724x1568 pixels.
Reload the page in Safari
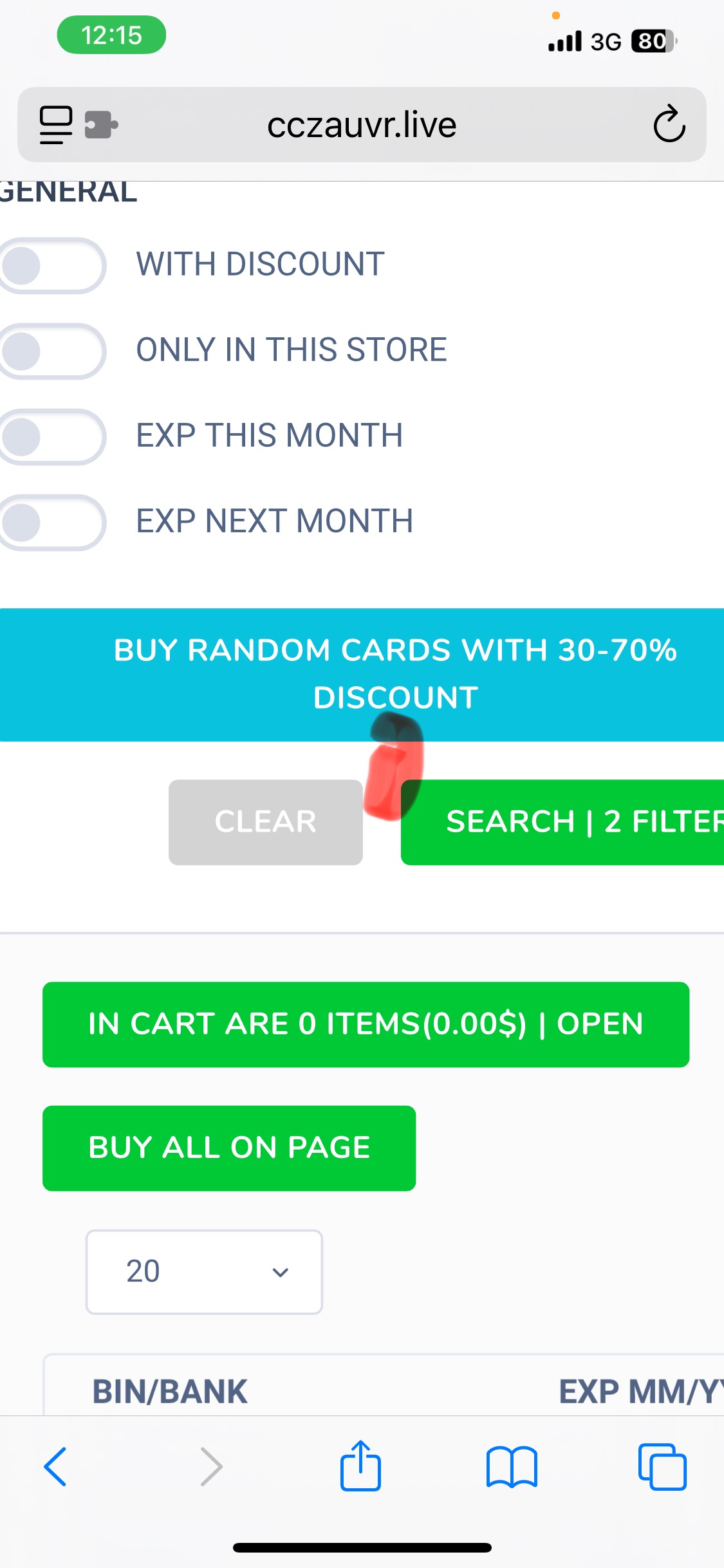[x=669, y=124]
